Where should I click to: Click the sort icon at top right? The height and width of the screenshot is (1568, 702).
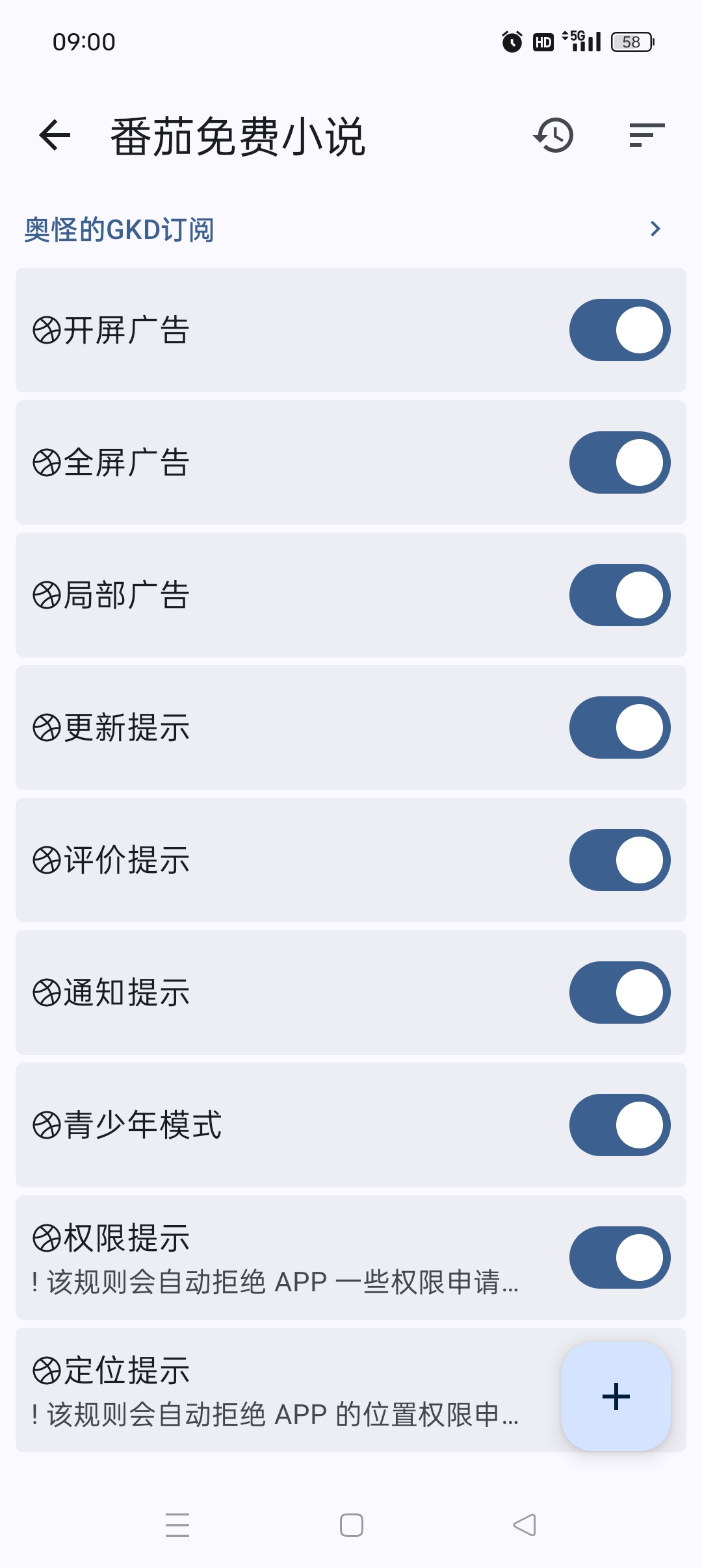click(x=647, y=136)
